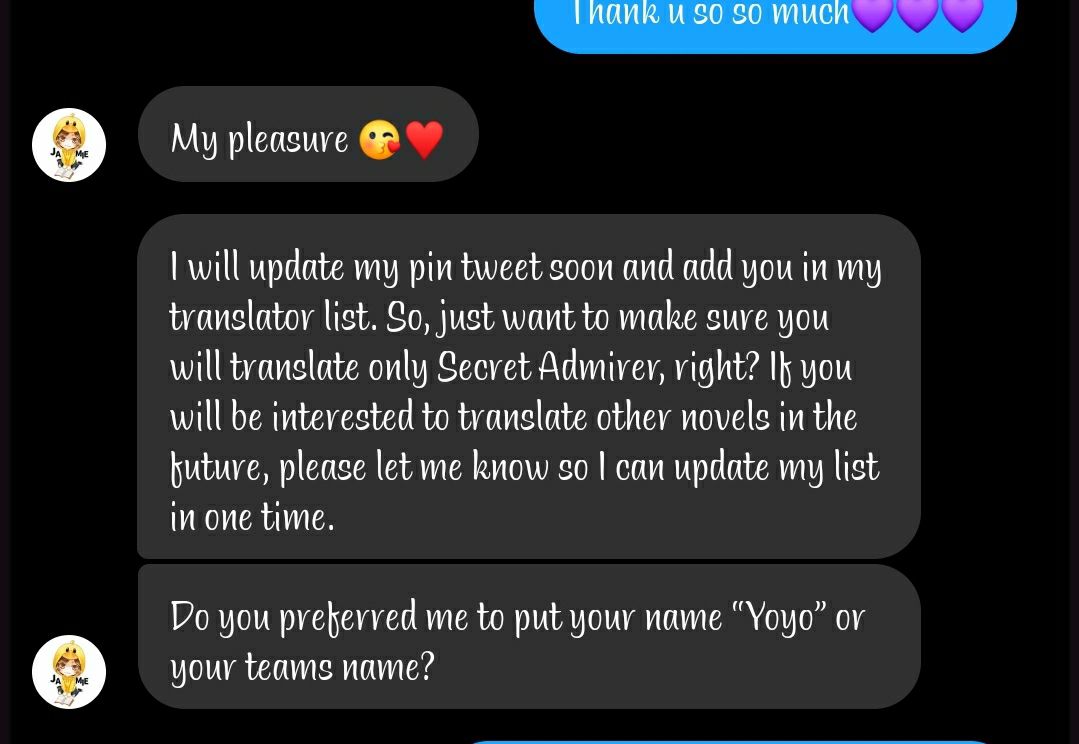The height and width of the screenshot is (744, 1079).
Task: Open sender's avatar beside "My pleasure" message
Action: point(69,145)
